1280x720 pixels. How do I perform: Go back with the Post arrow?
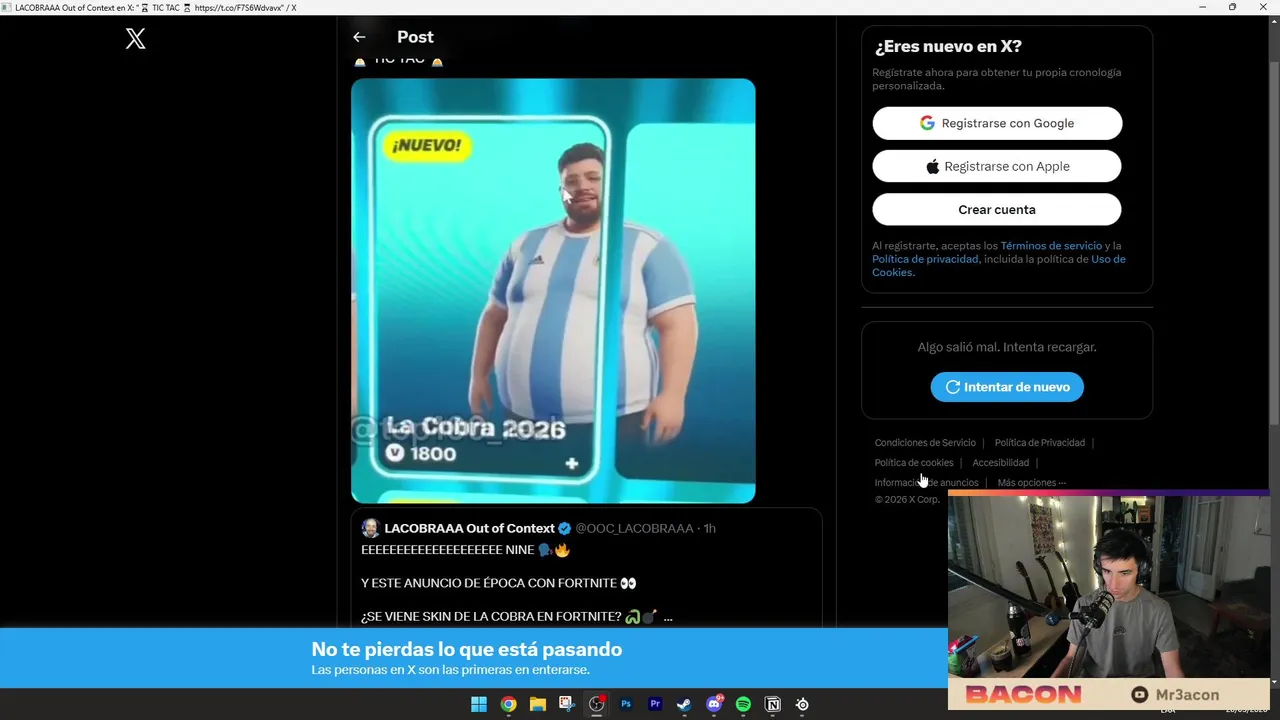point(359,37)
